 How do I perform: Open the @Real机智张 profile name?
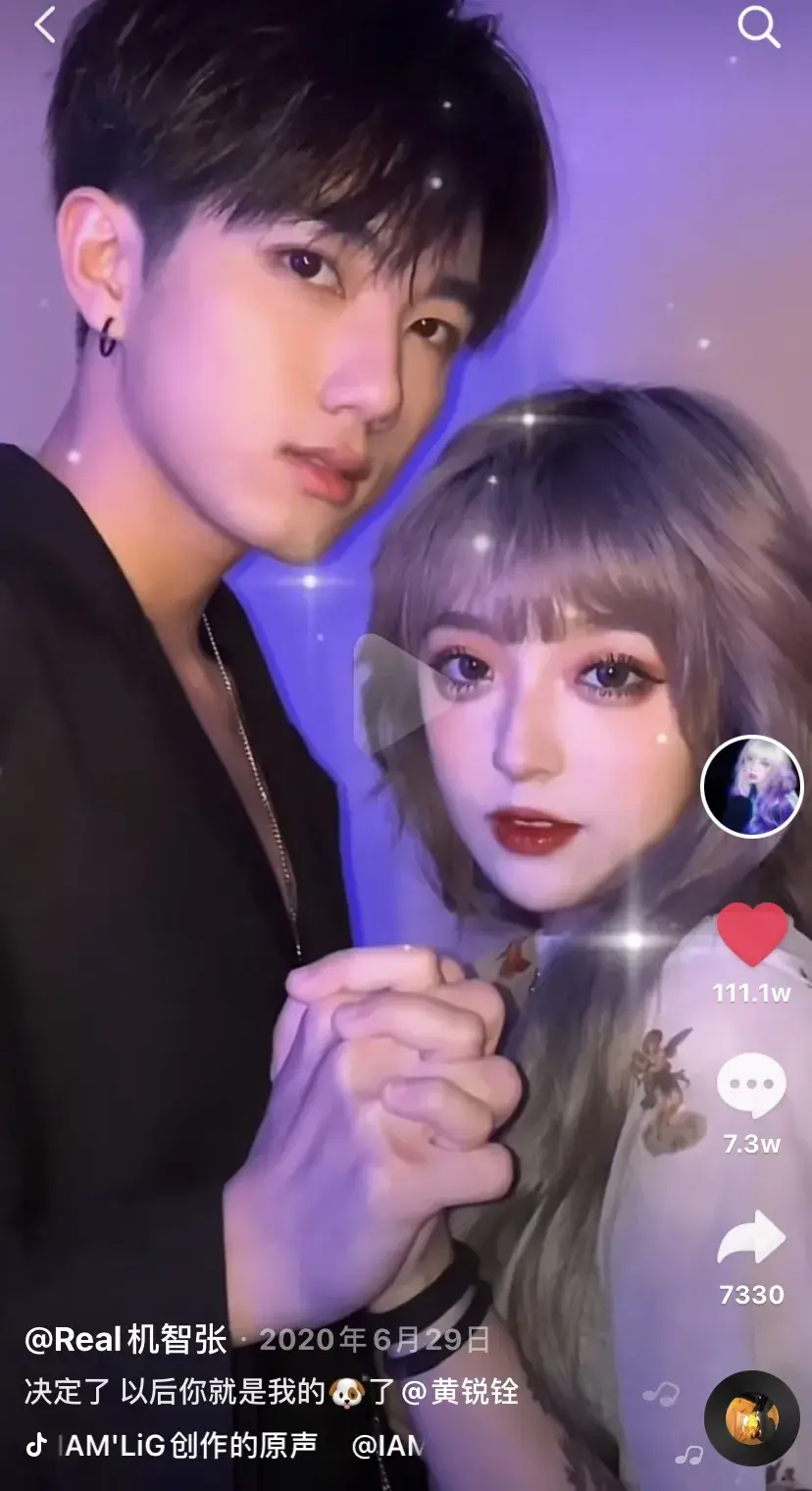pos(126,1340)
